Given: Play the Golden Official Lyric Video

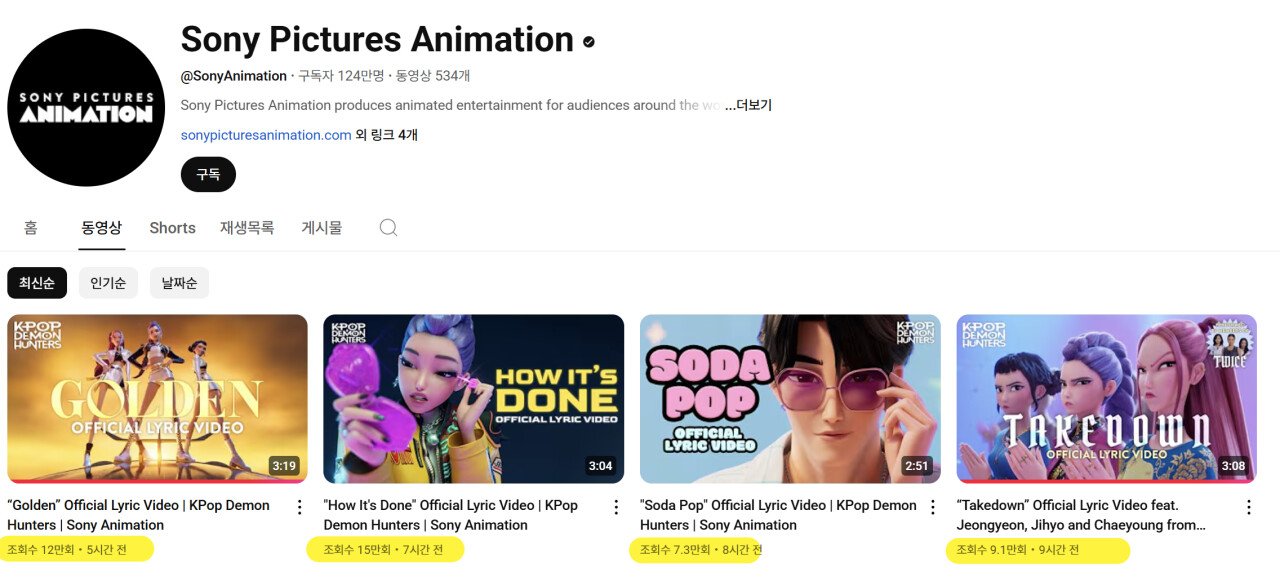Looking at the screenshot, I should coord(157,398).
